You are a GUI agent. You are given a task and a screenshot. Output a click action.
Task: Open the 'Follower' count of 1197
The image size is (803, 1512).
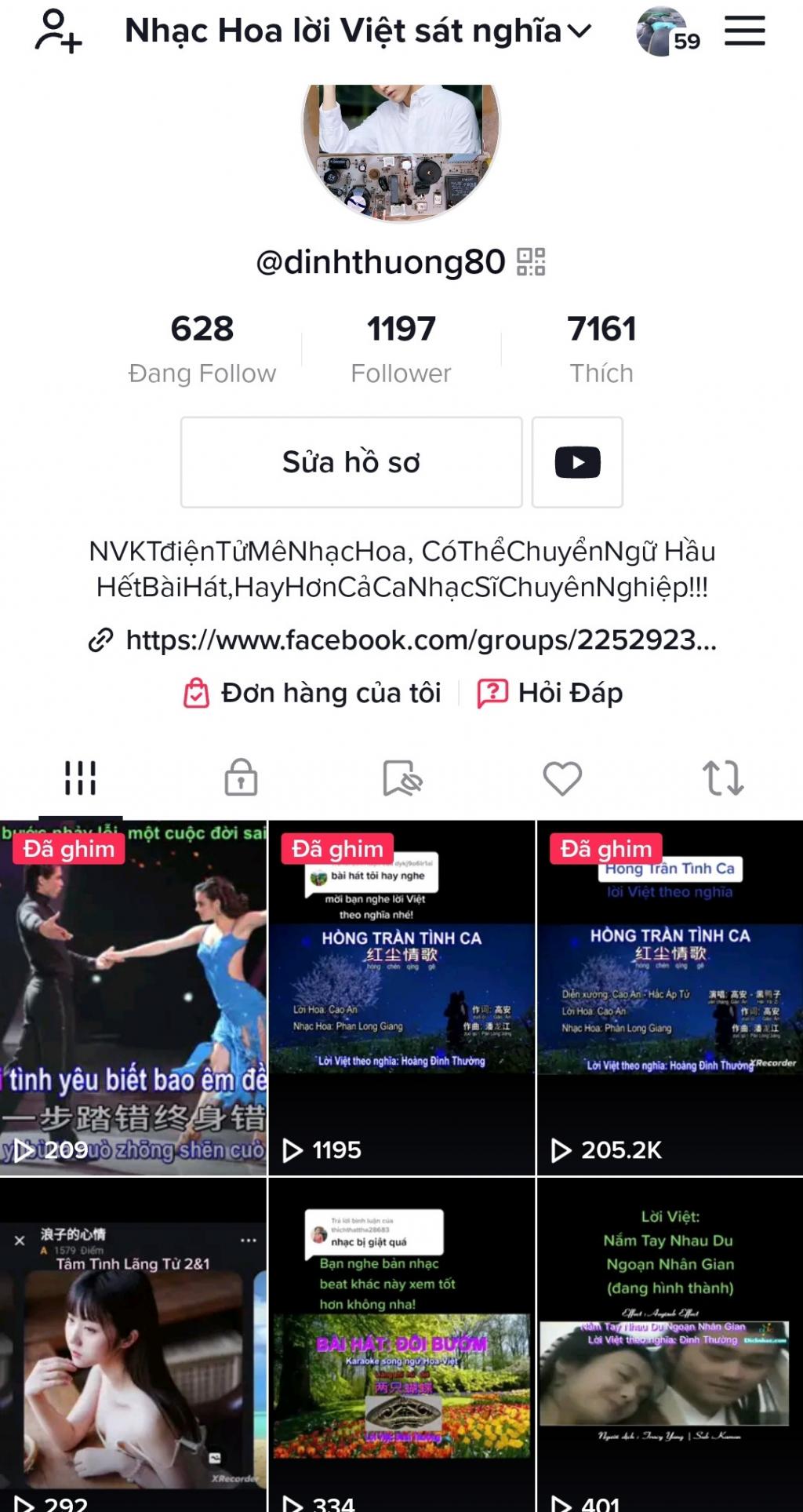click(401, 345)
